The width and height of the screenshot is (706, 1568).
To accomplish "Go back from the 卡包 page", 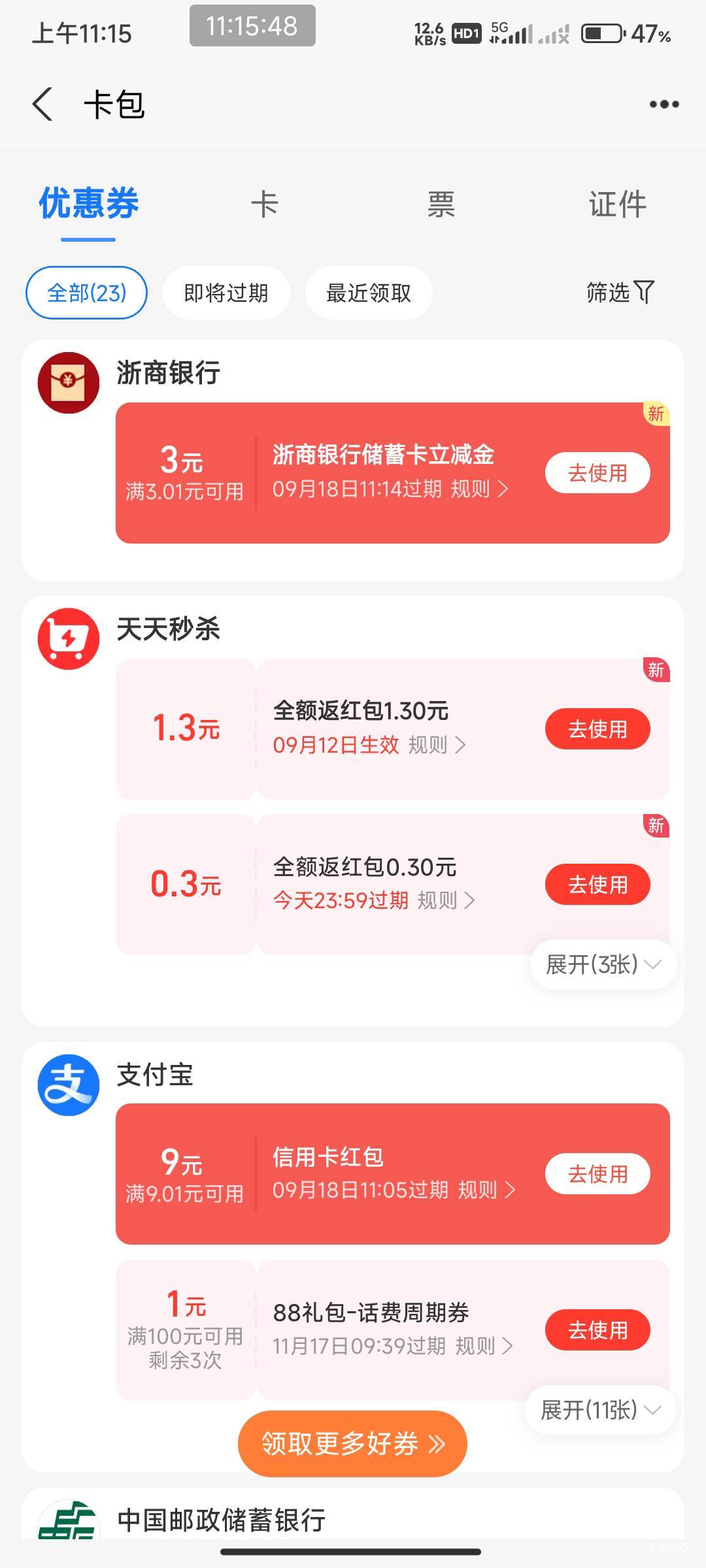I will (42, 105).
